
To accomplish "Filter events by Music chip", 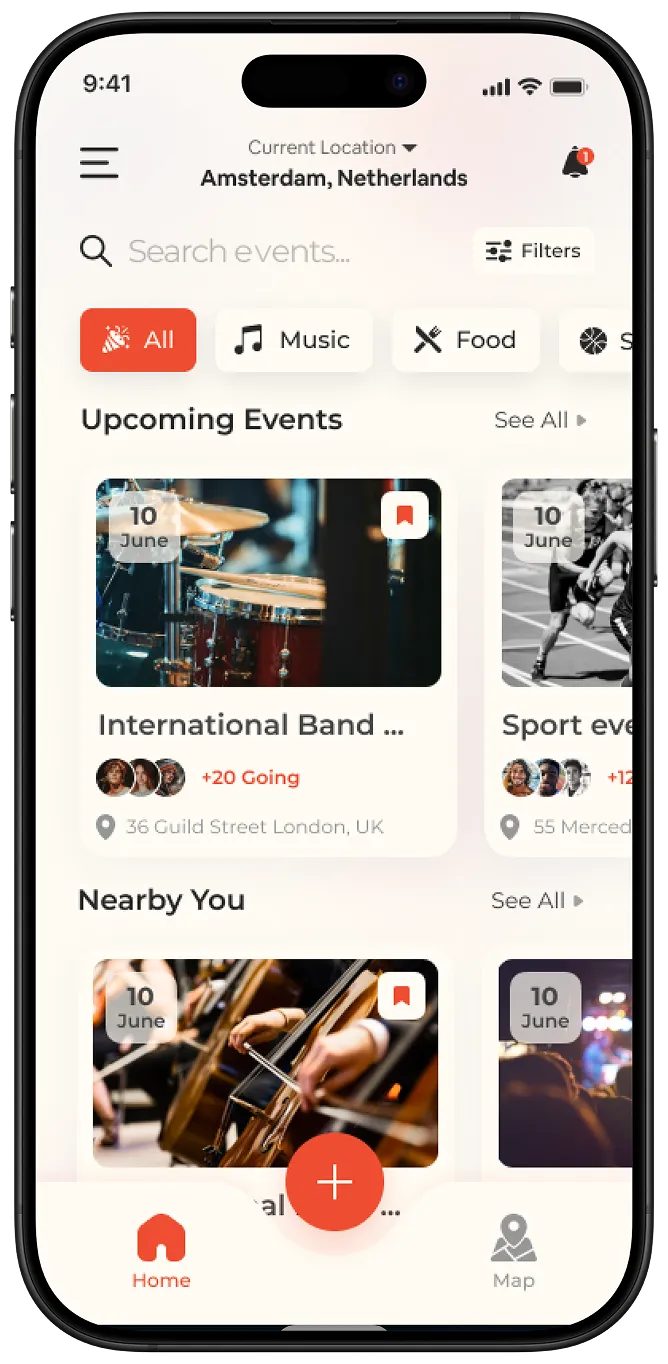I will coord(294,340).
